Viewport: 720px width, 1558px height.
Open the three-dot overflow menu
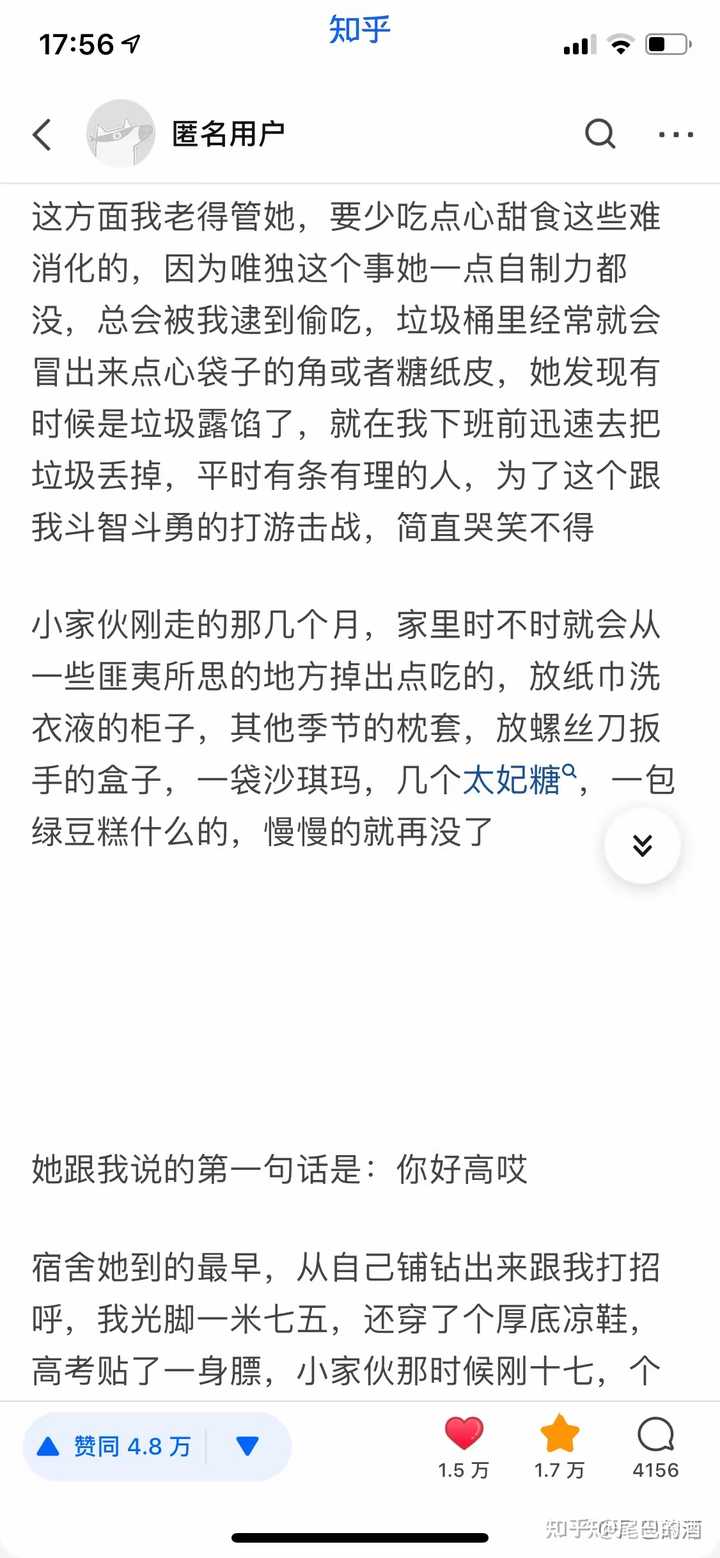pos(675,134)
